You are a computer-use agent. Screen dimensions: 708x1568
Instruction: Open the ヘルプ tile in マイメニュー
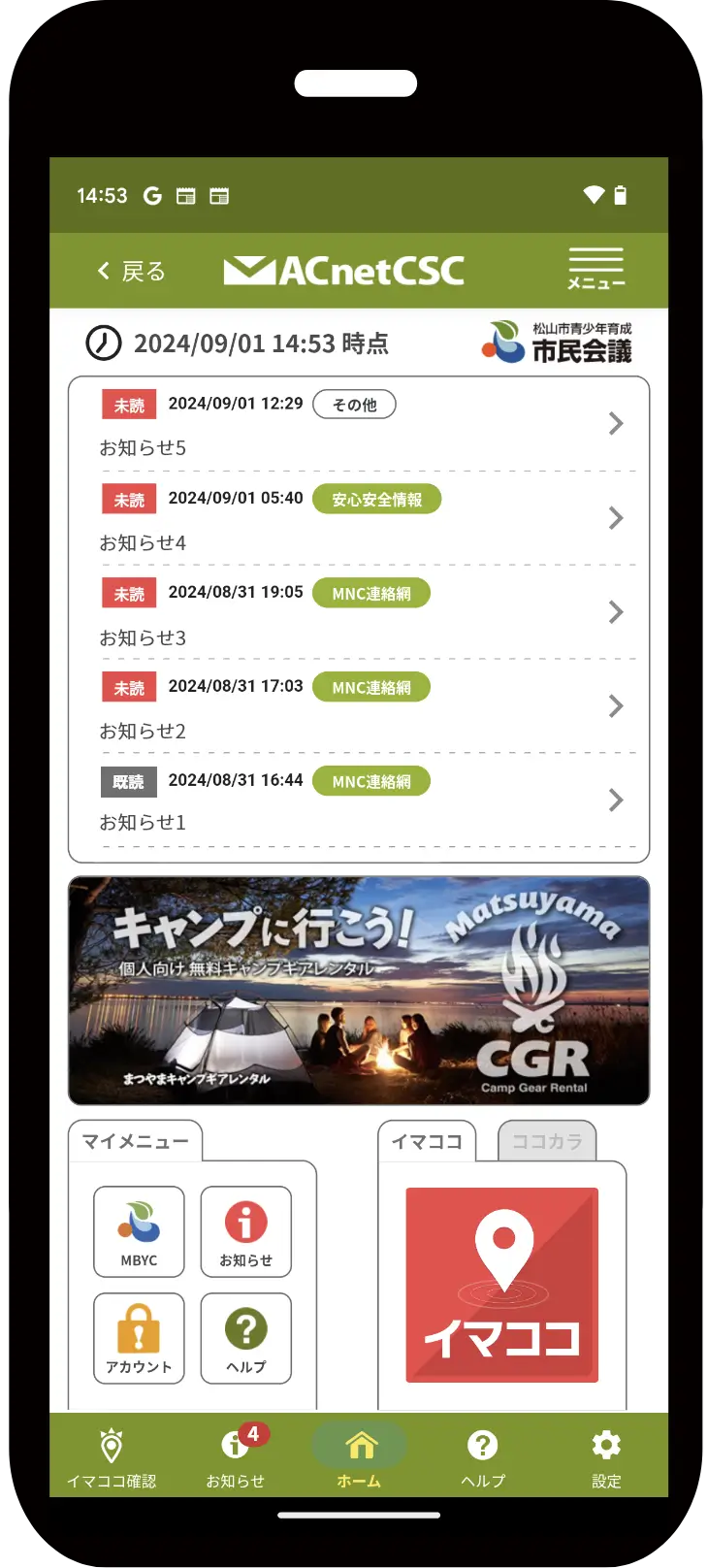(245, 1338)
